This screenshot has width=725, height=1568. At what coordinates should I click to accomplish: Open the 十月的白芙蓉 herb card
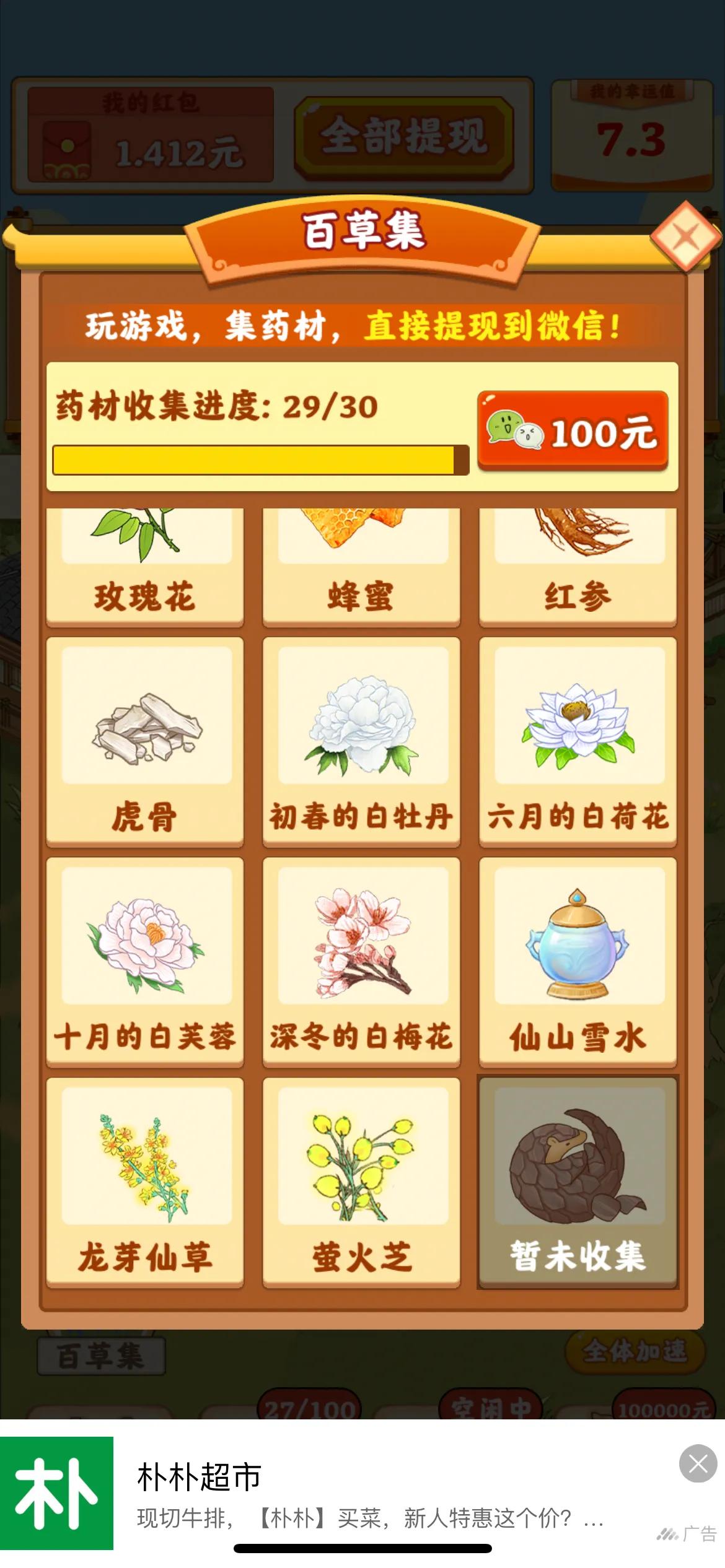click(145, 961)
